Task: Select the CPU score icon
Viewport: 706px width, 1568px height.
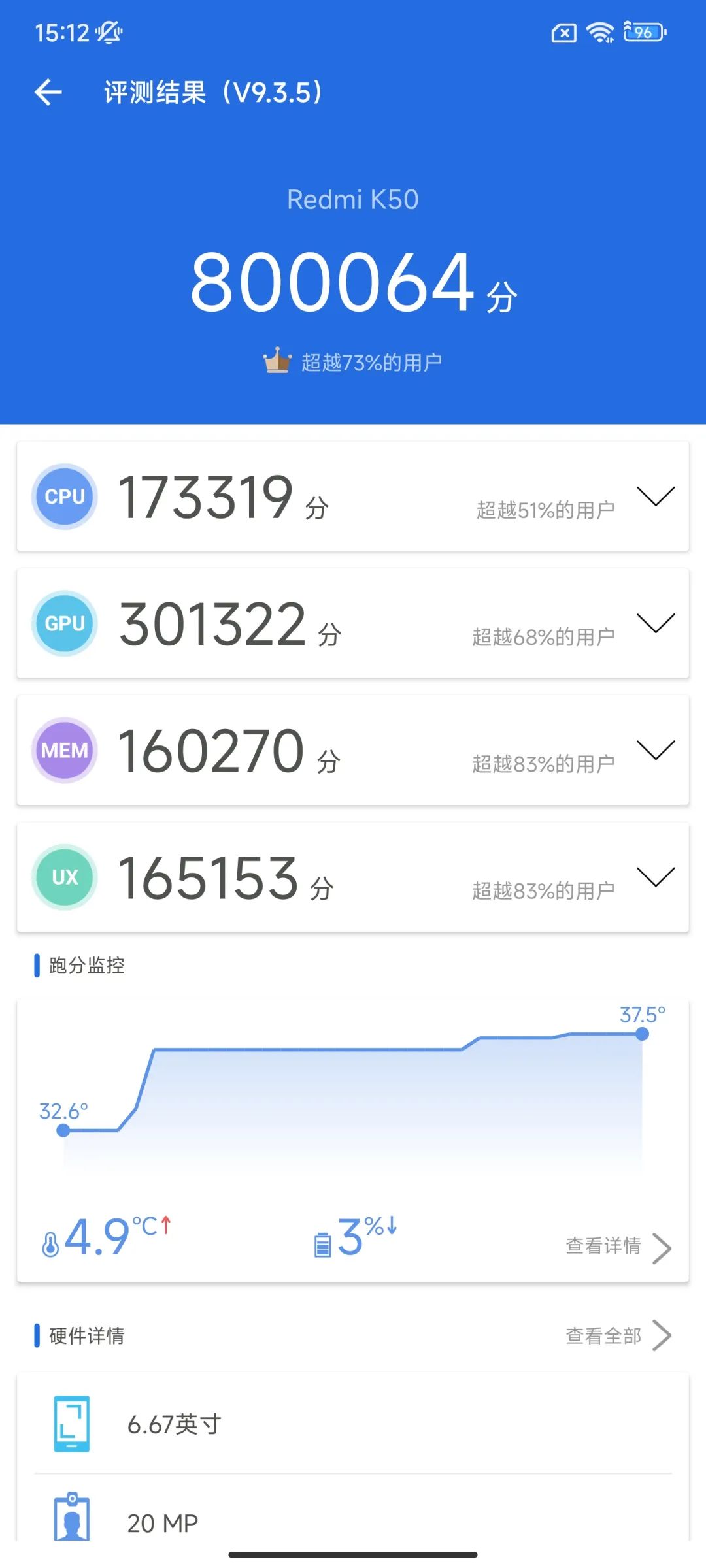Action: click(x=63, y=497)
